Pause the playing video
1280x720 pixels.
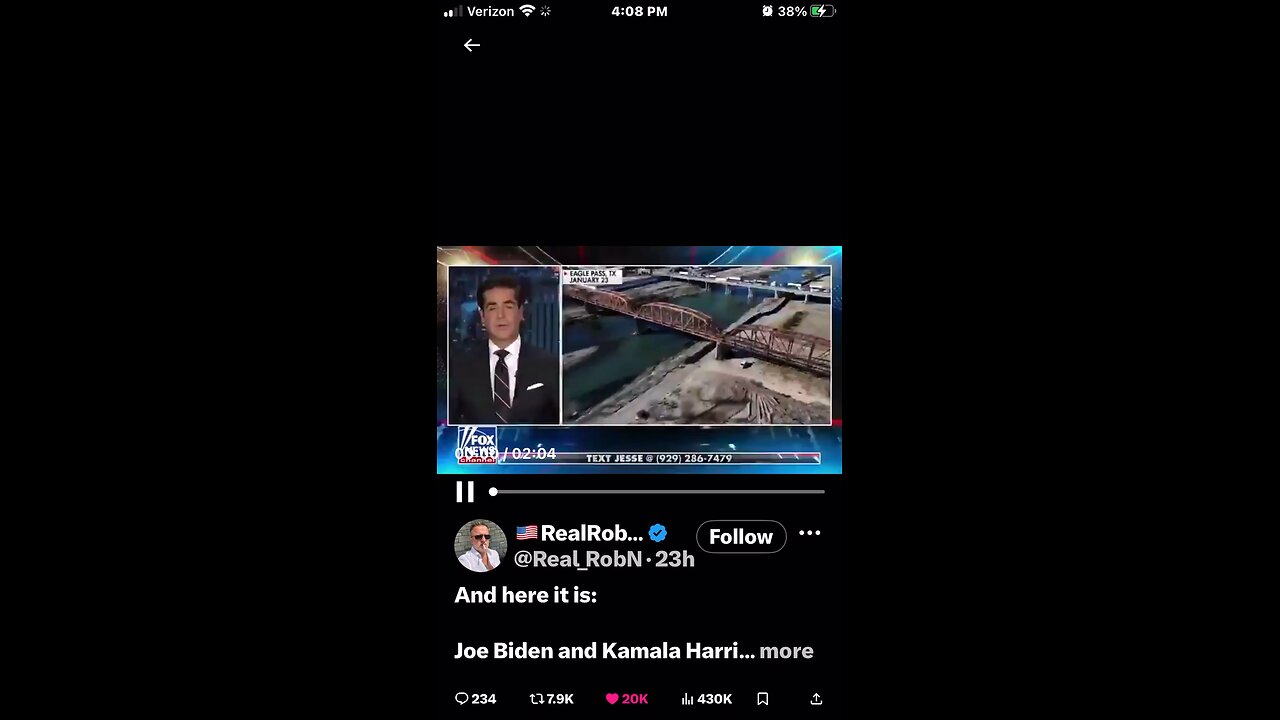tap(465, 492)
